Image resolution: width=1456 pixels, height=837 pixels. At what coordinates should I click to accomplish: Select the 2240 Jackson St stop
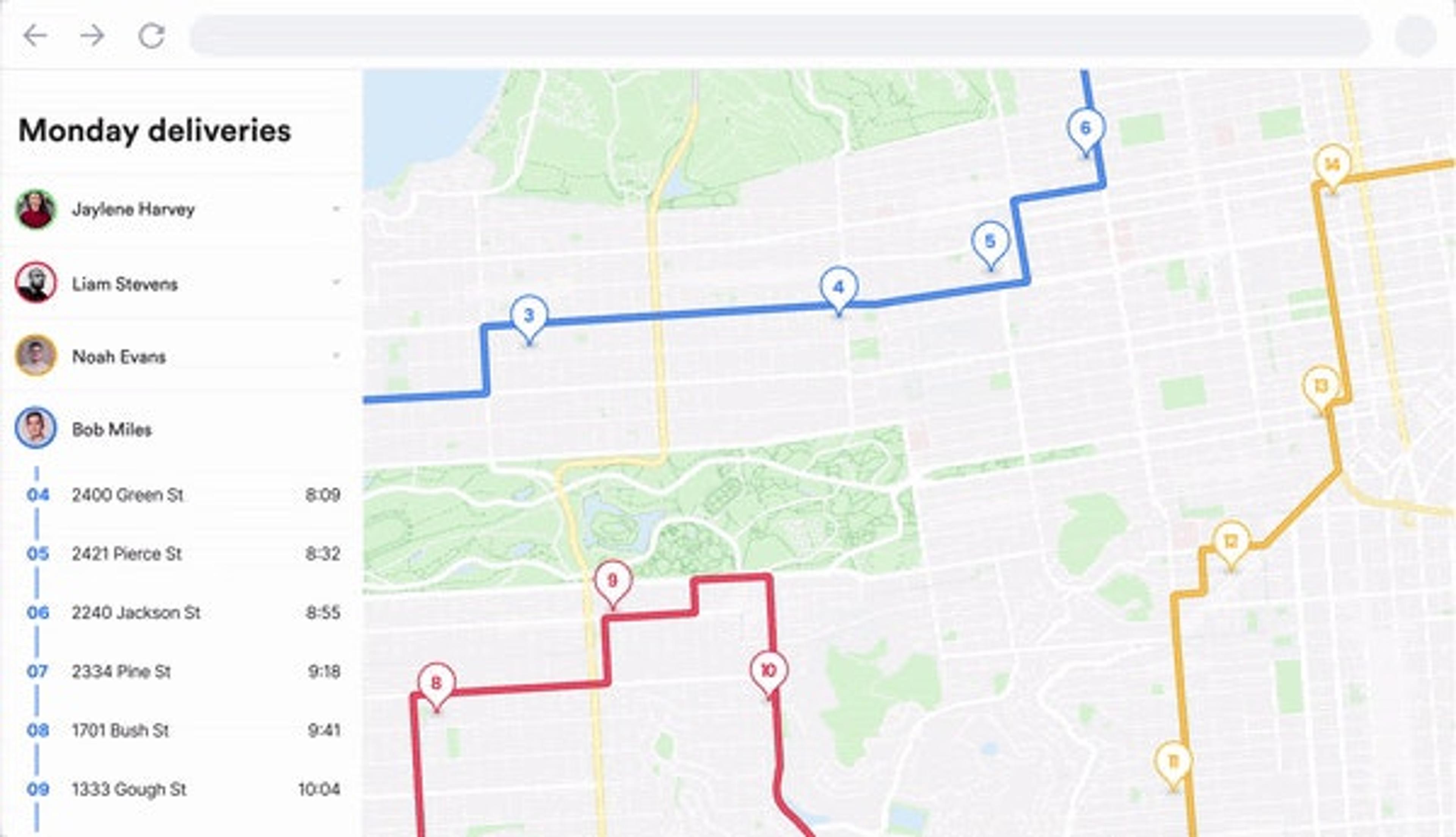coord(136,613)
